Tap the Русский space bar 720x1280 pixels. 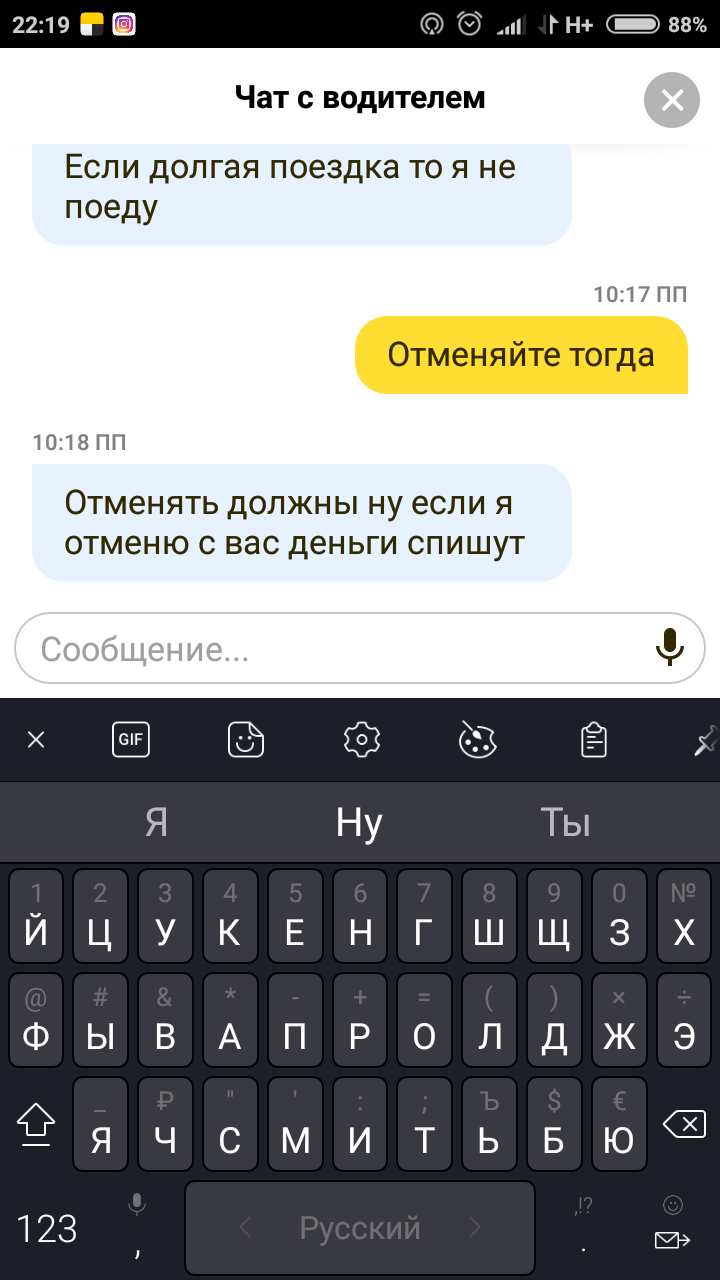359,1228
